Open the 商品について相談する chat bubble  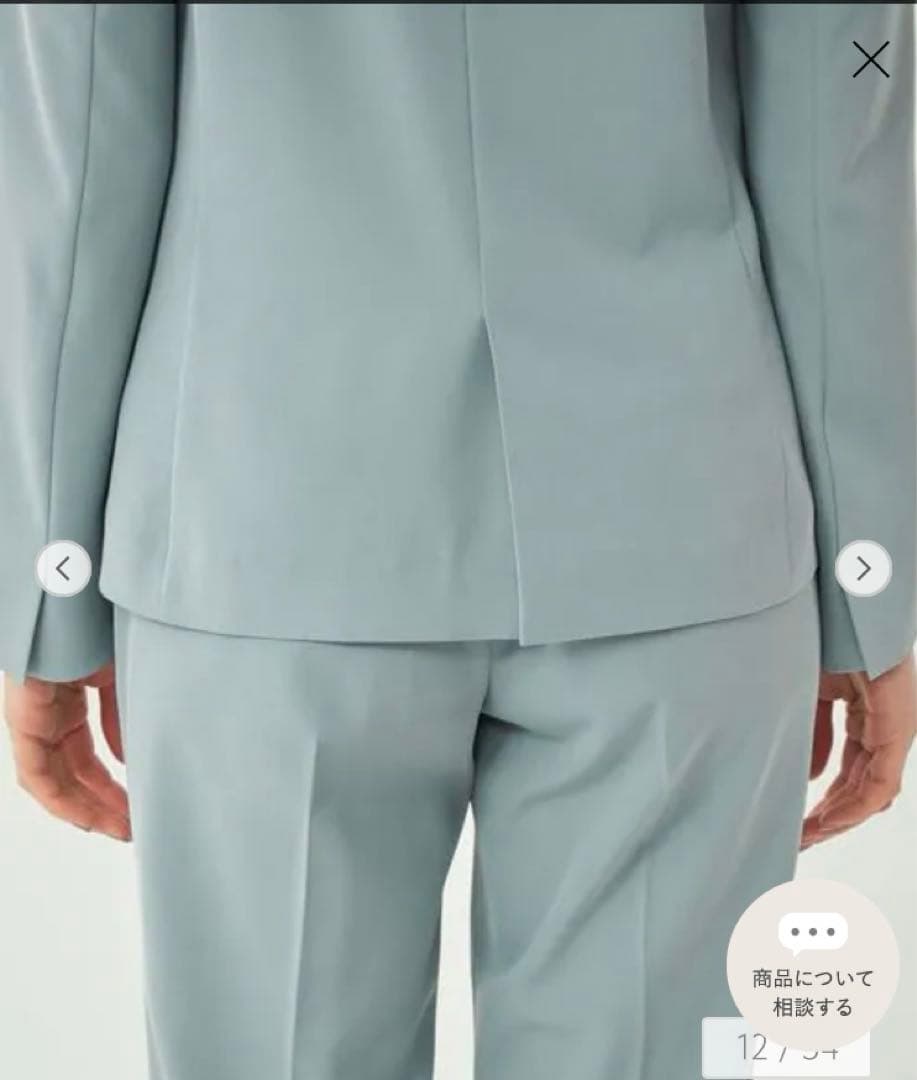[812, 965]
